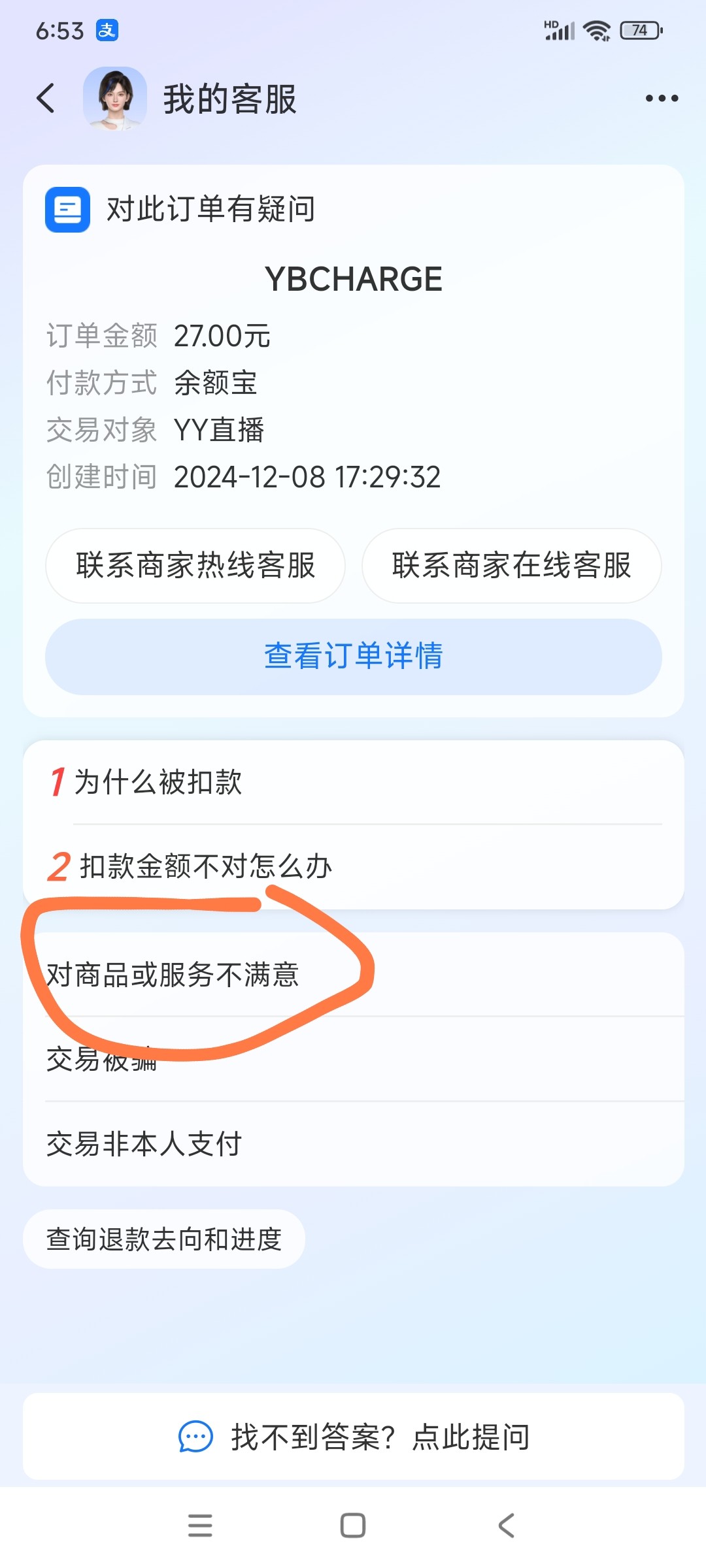The width and height of the screenshot is (706, 1568).
Task: Open the three-dot overflow menu
Action: [661, 99]
